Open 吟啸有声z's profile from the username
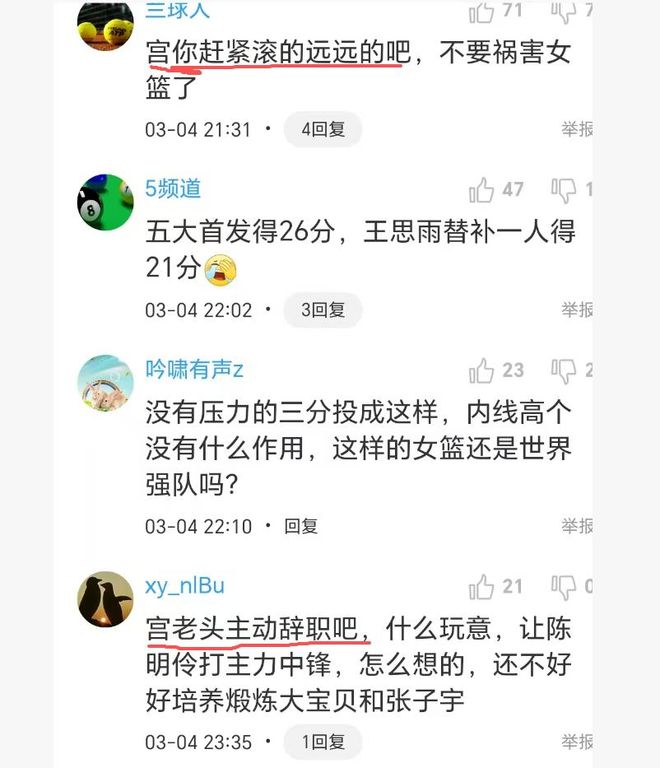The width and height of the screenshot is (660, 768). pyautogui.click(x=195, y=369)
